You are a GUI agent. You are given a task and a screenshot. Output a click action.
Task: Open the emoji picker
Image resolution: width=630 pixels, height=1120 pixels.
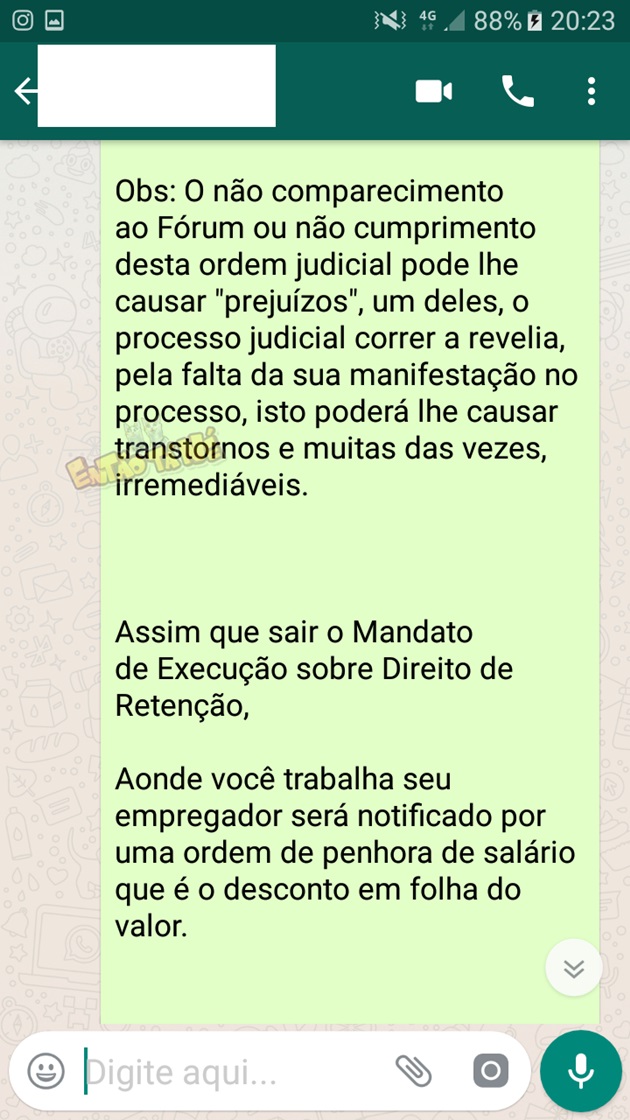tap(46, 1071)
